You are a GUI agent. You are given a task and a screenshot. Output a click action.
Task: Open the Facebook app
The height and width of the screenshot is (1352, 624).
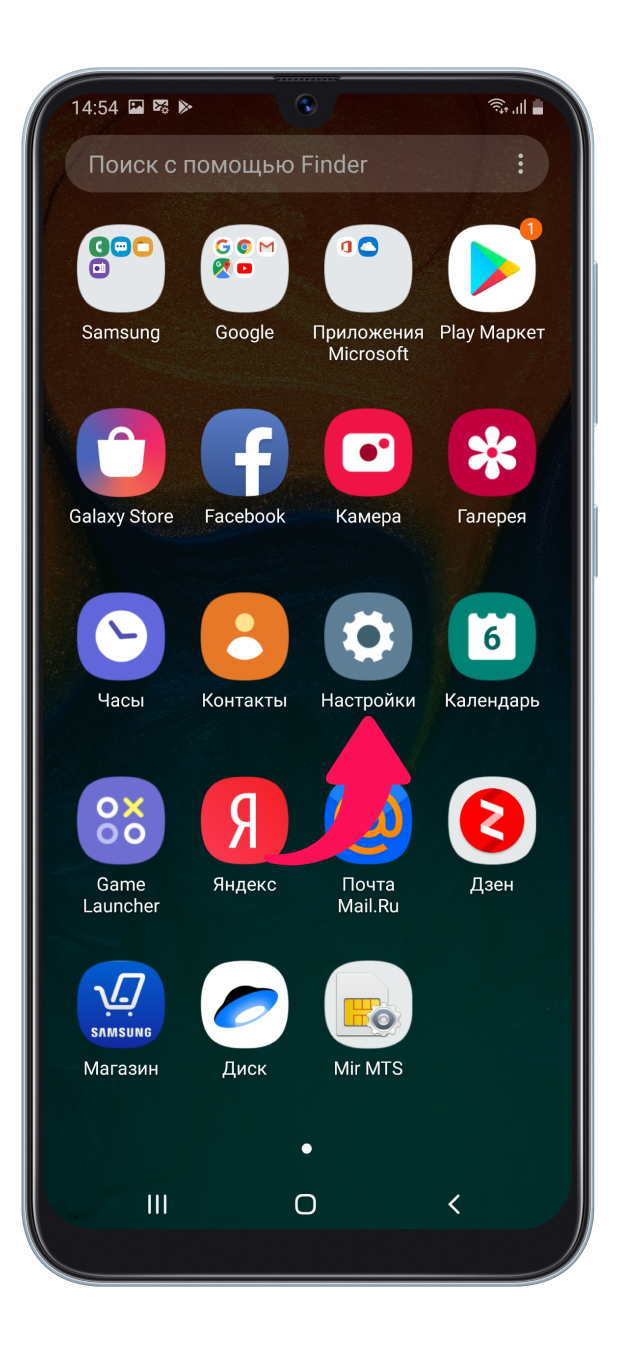point(245,453)
